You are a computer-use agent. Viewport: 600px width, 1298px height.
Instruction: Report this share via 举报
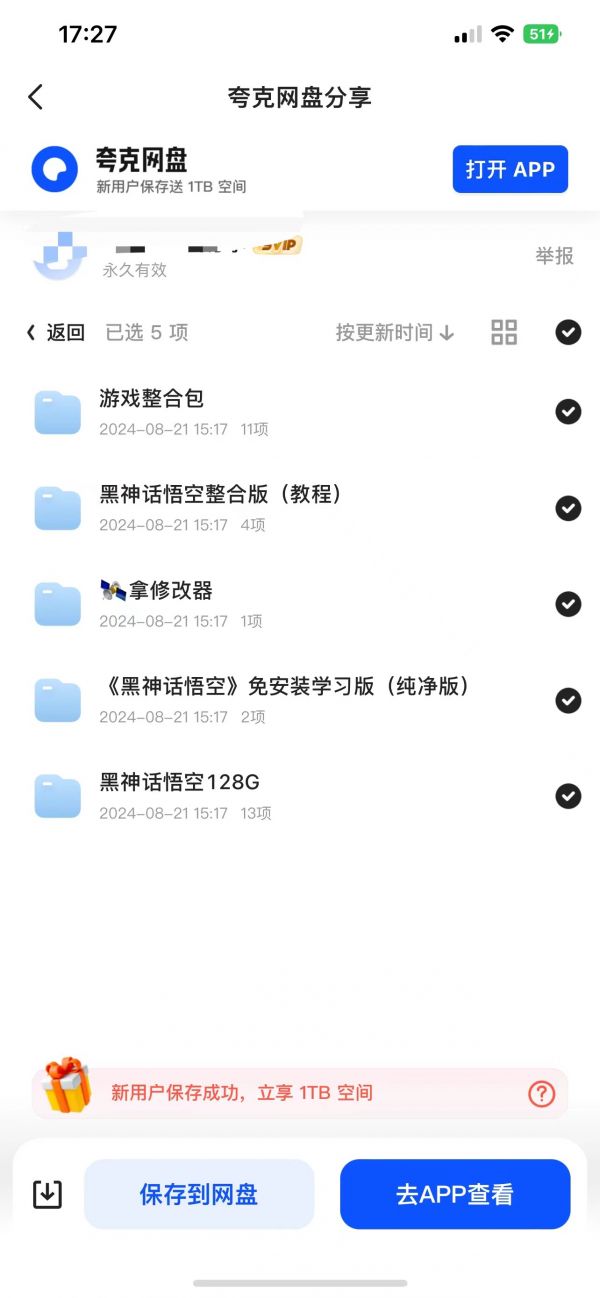coord(554,256)
